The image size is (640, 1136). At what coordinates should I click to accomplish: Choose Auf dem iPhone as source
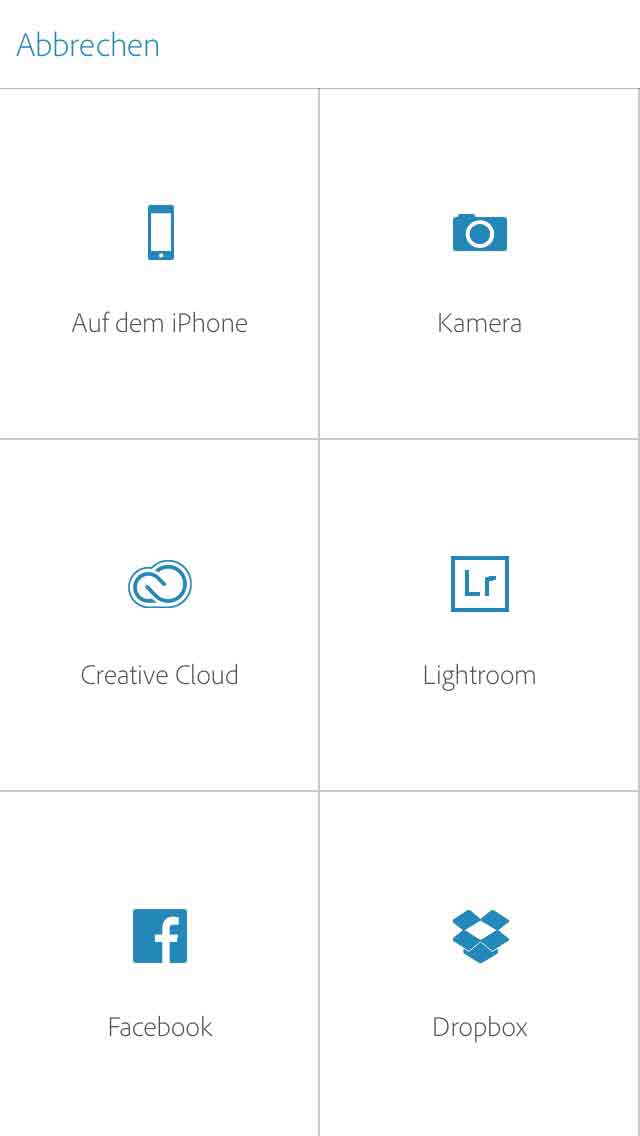(x=160, y=264)
